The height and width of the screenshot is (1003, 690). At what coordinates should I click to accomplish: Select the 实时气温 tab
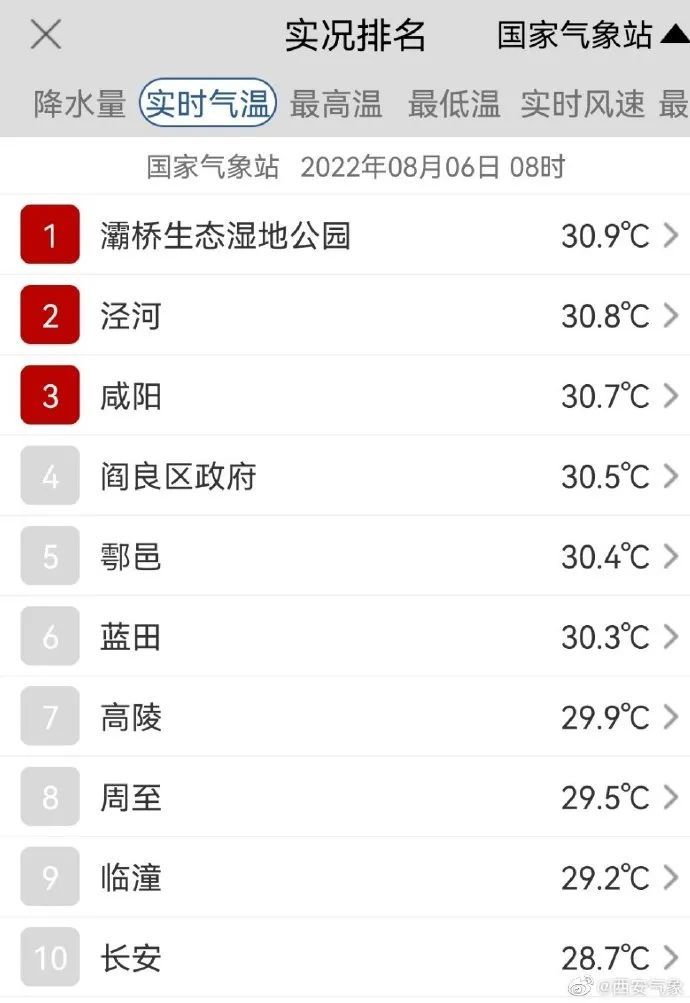click(x=208, y=104)
